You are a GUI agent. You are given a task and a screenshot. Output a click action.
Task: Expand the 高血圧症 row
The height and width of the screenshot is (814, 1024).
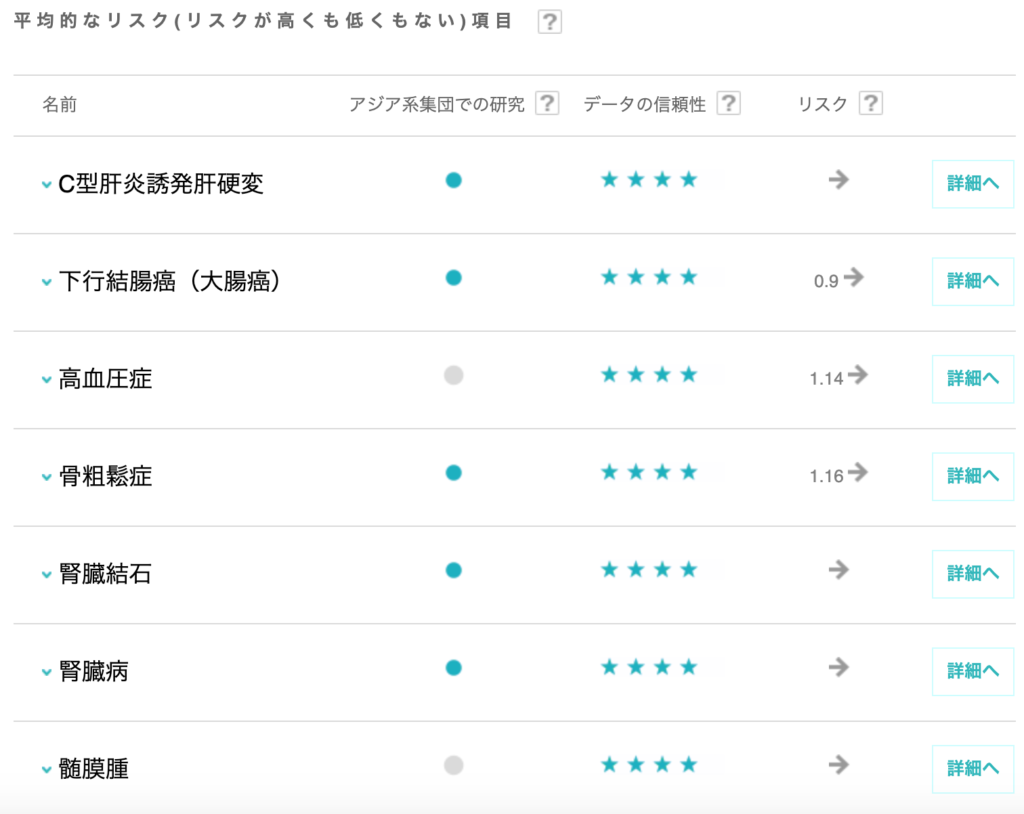point(46,380)
